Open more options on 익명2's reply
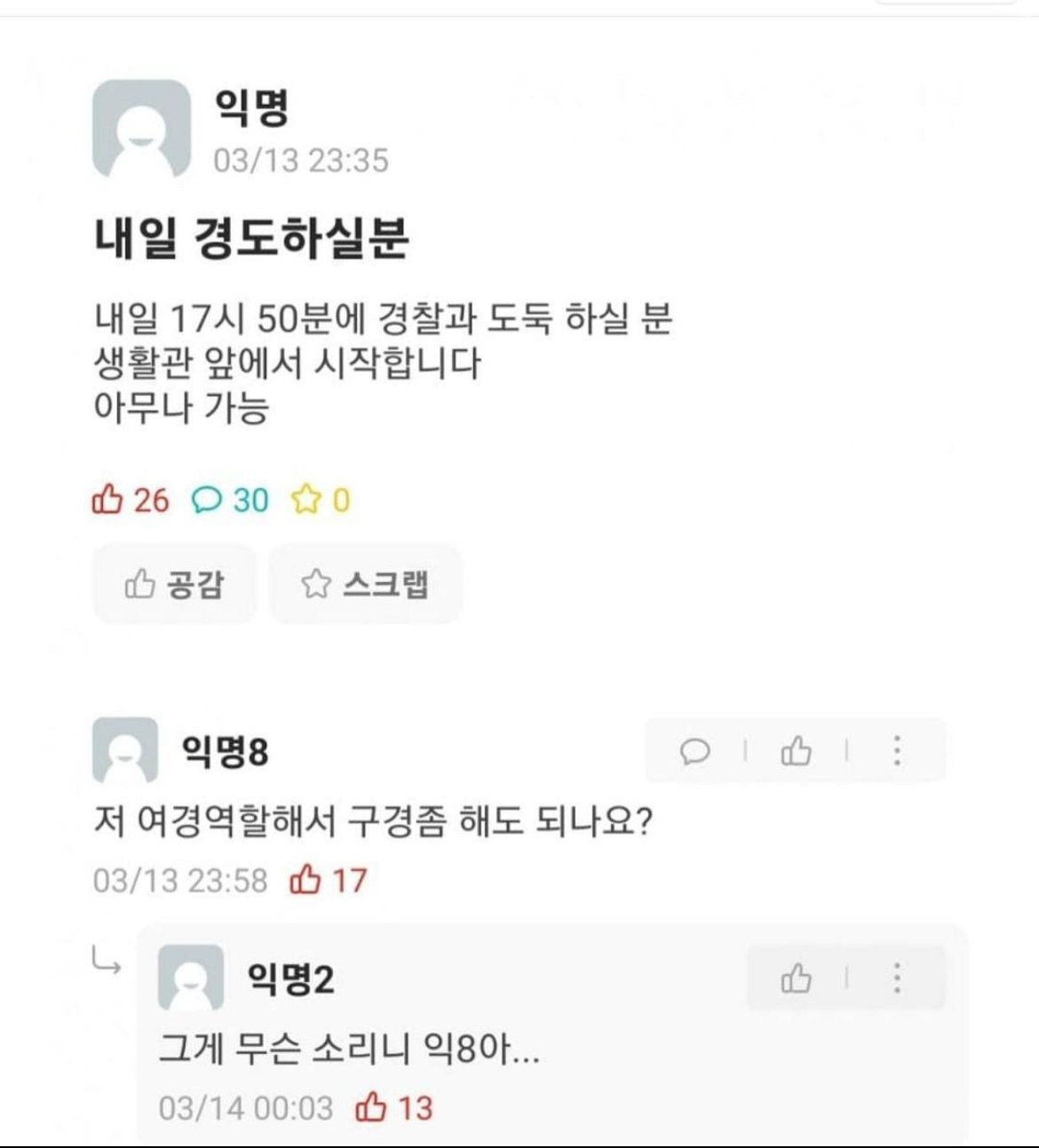The height and width of the screenshot is (1148, 1039). (897, 978)
